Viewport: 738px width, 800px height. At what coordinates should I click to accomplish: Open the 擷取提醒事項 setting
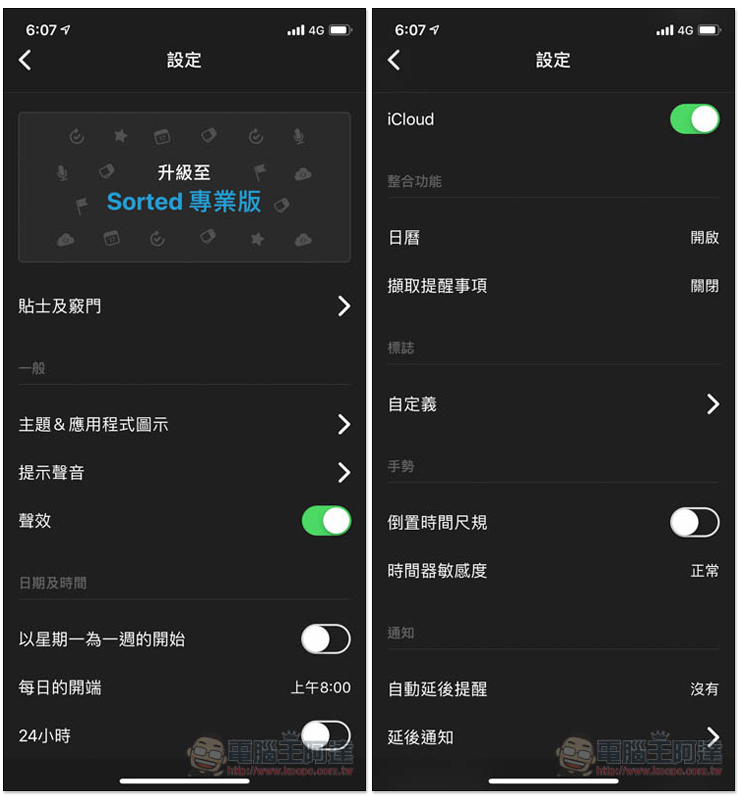[x=553, y=285]
